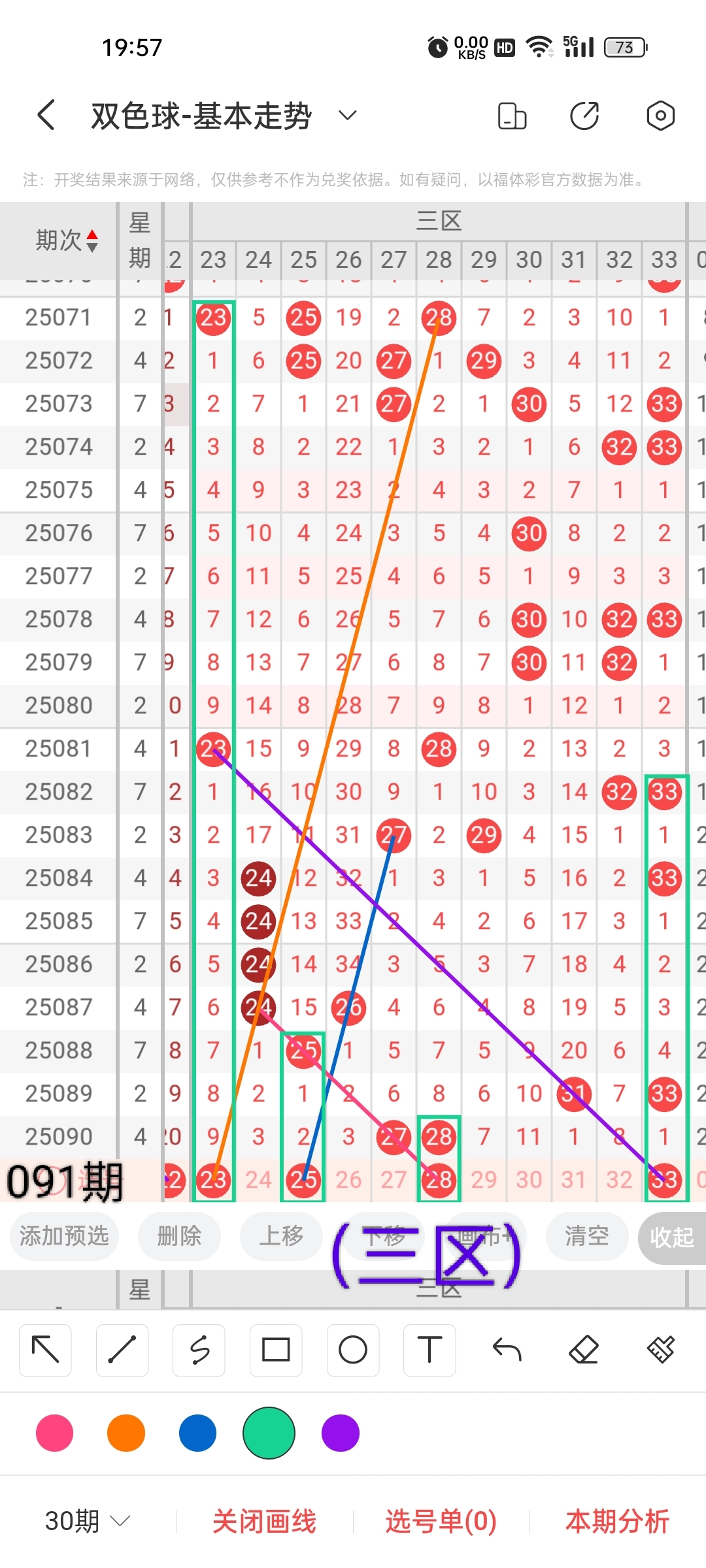Expand the 双色球-基本走势 dropdown

(348, 116)
